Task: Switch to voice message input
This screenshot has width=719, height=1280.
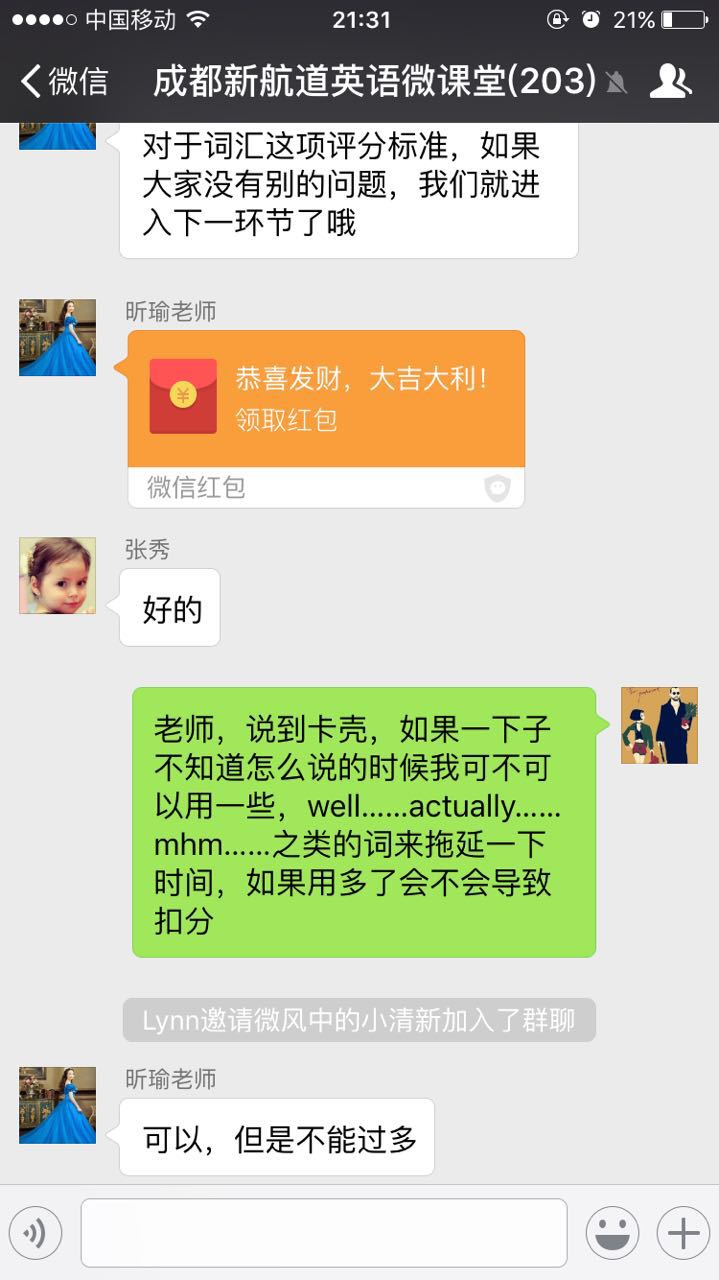Action: 35,1233
